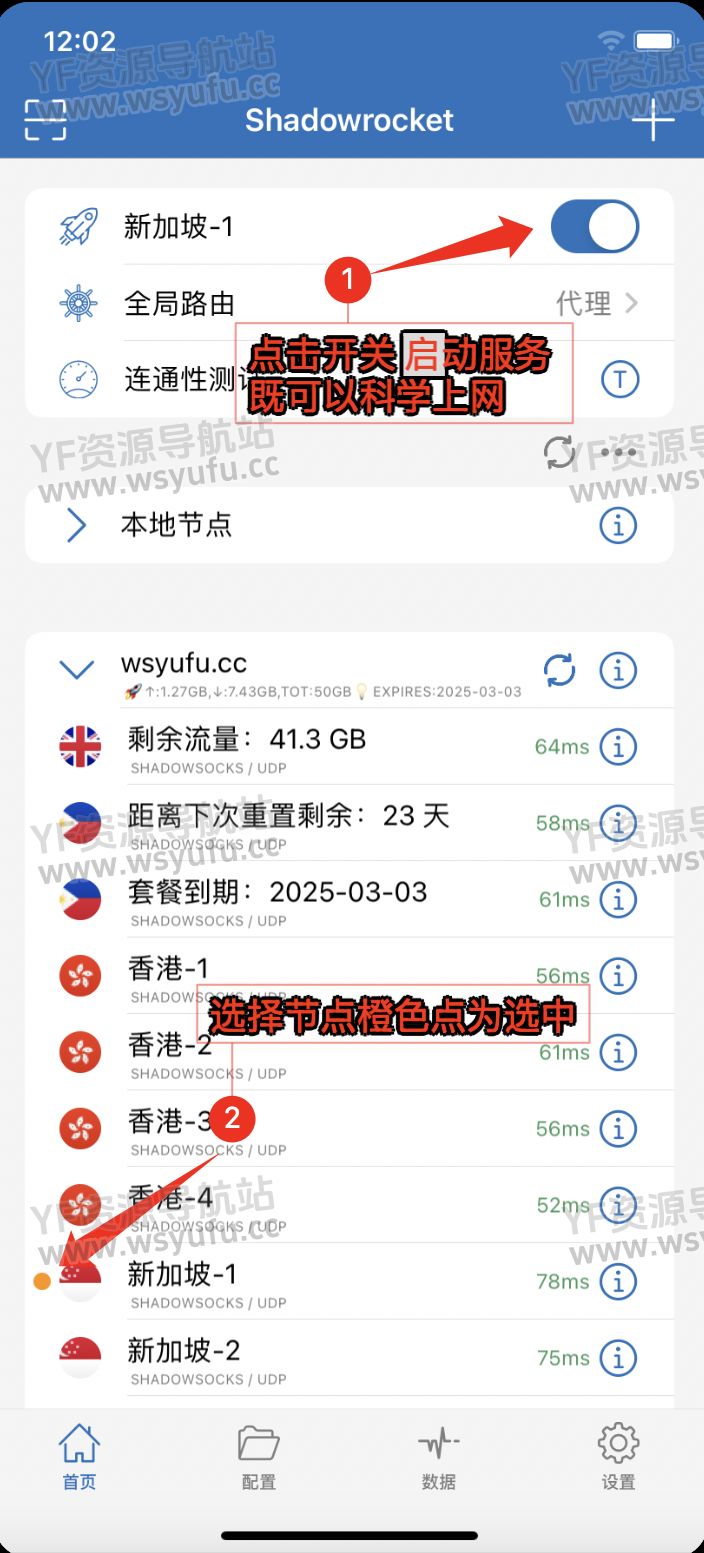This screenshot has width=704, height=1553.
Task: Open info for 本地节点
Action: tap(618, 524)
